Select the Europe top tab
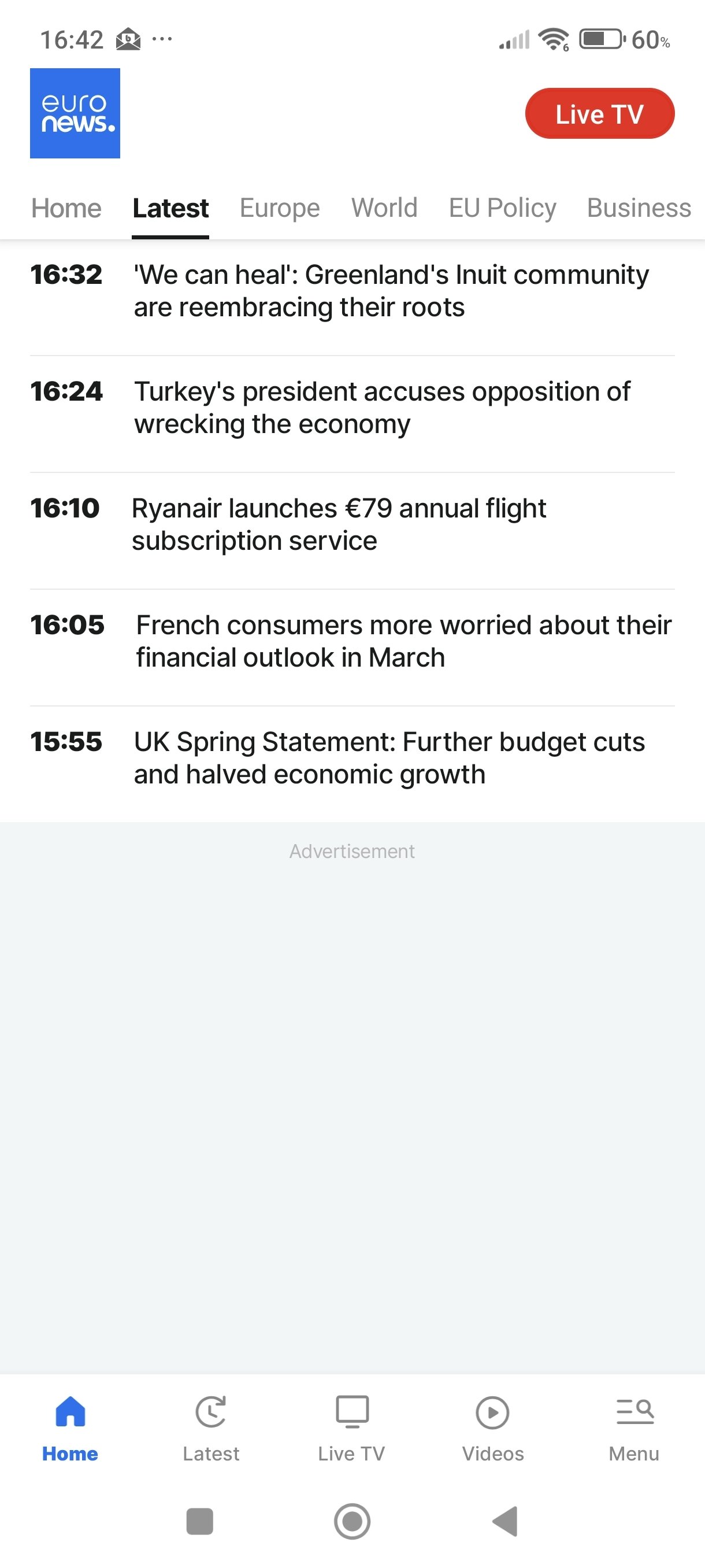 tap(279, 208)
